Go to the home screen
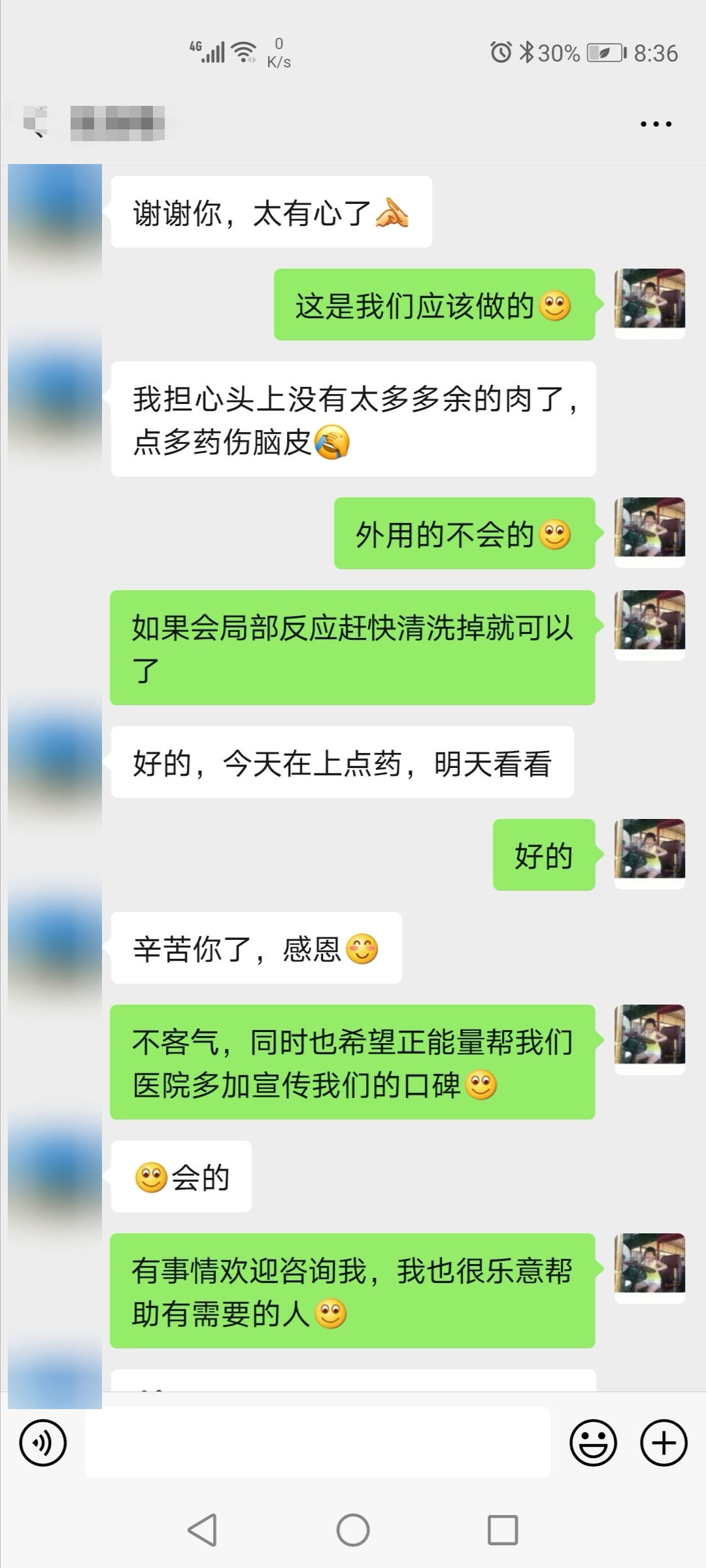 coord(353,1530)
